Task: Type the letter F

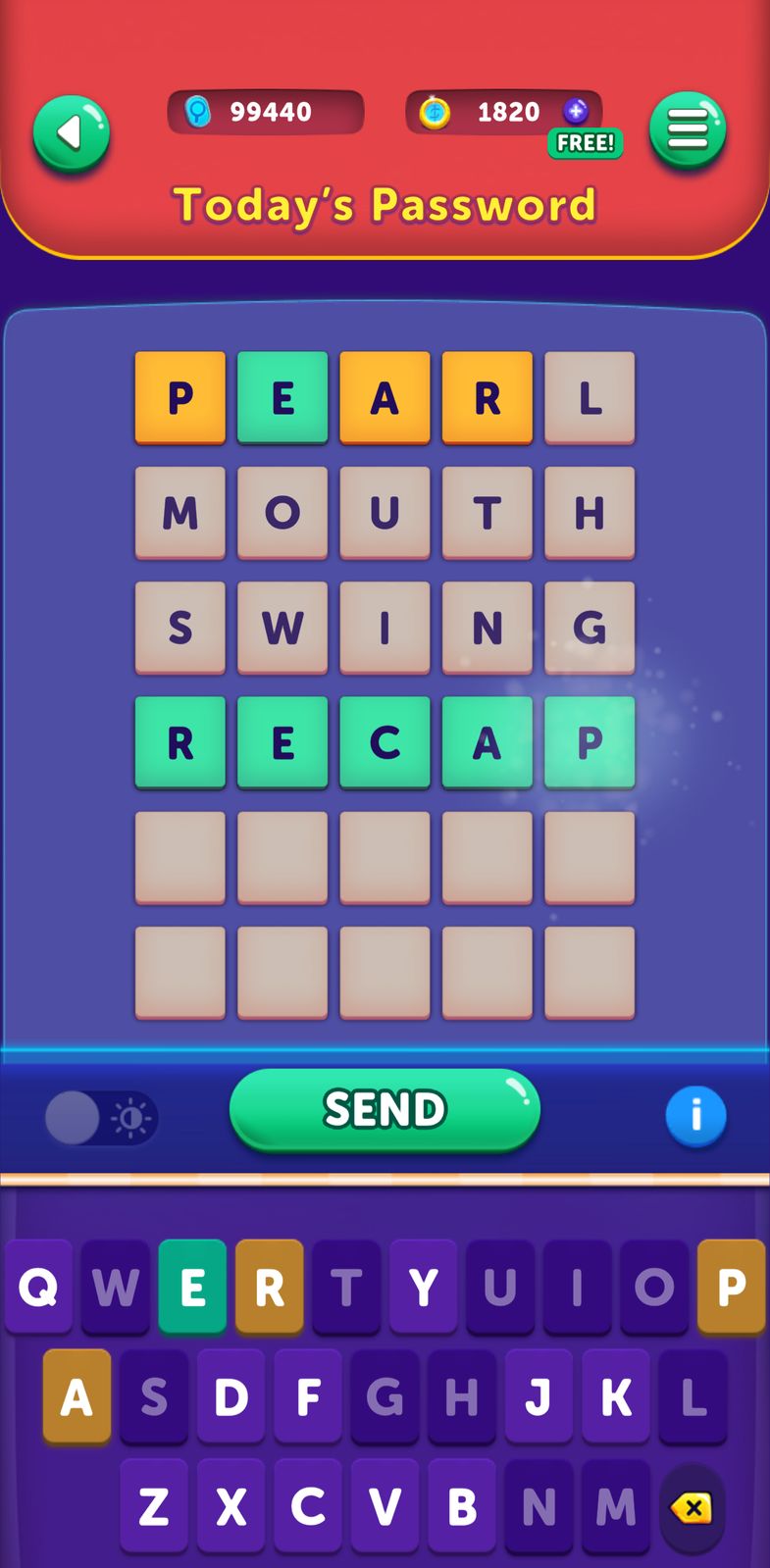Action: click(x=308, y=1396)
